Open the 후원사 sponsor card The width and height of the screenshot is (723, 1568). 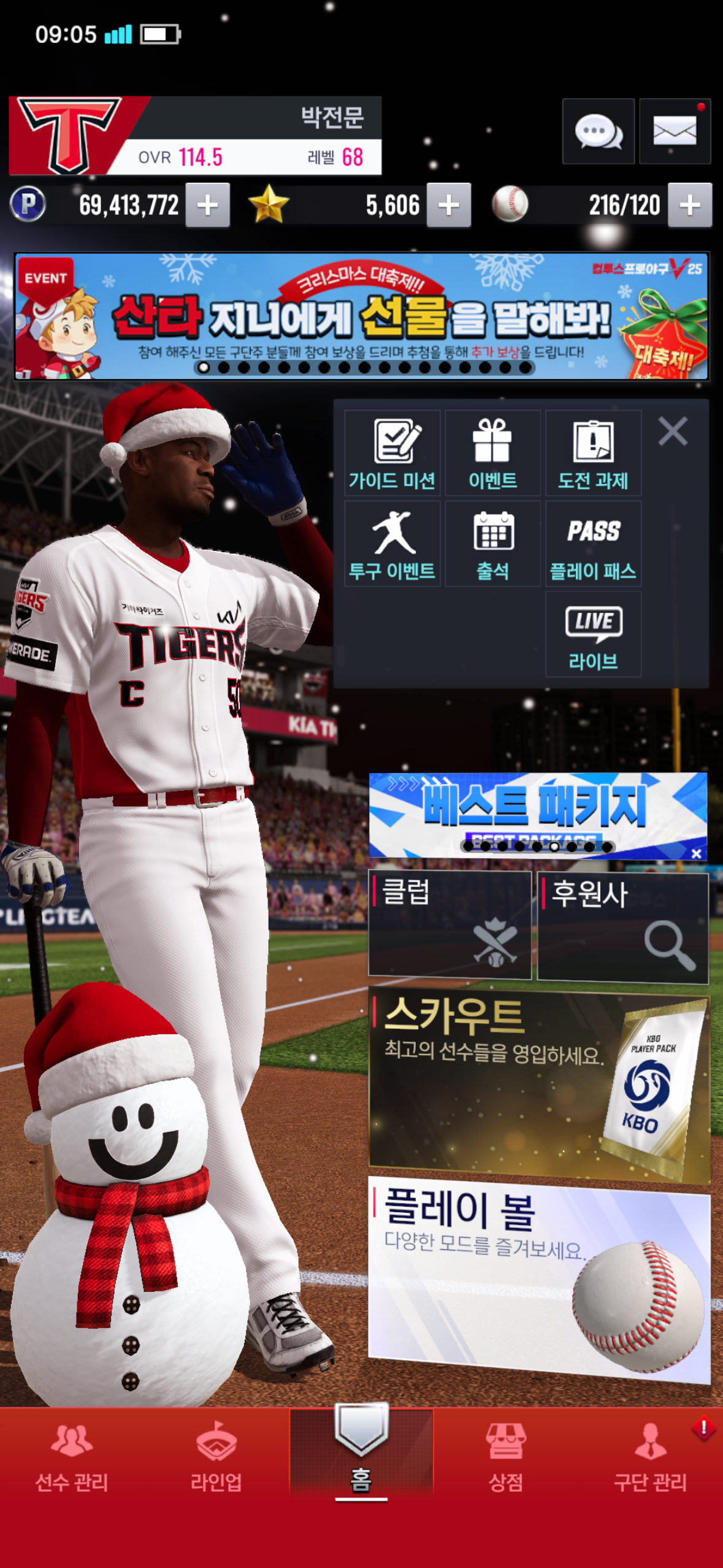tap(622, 927)
